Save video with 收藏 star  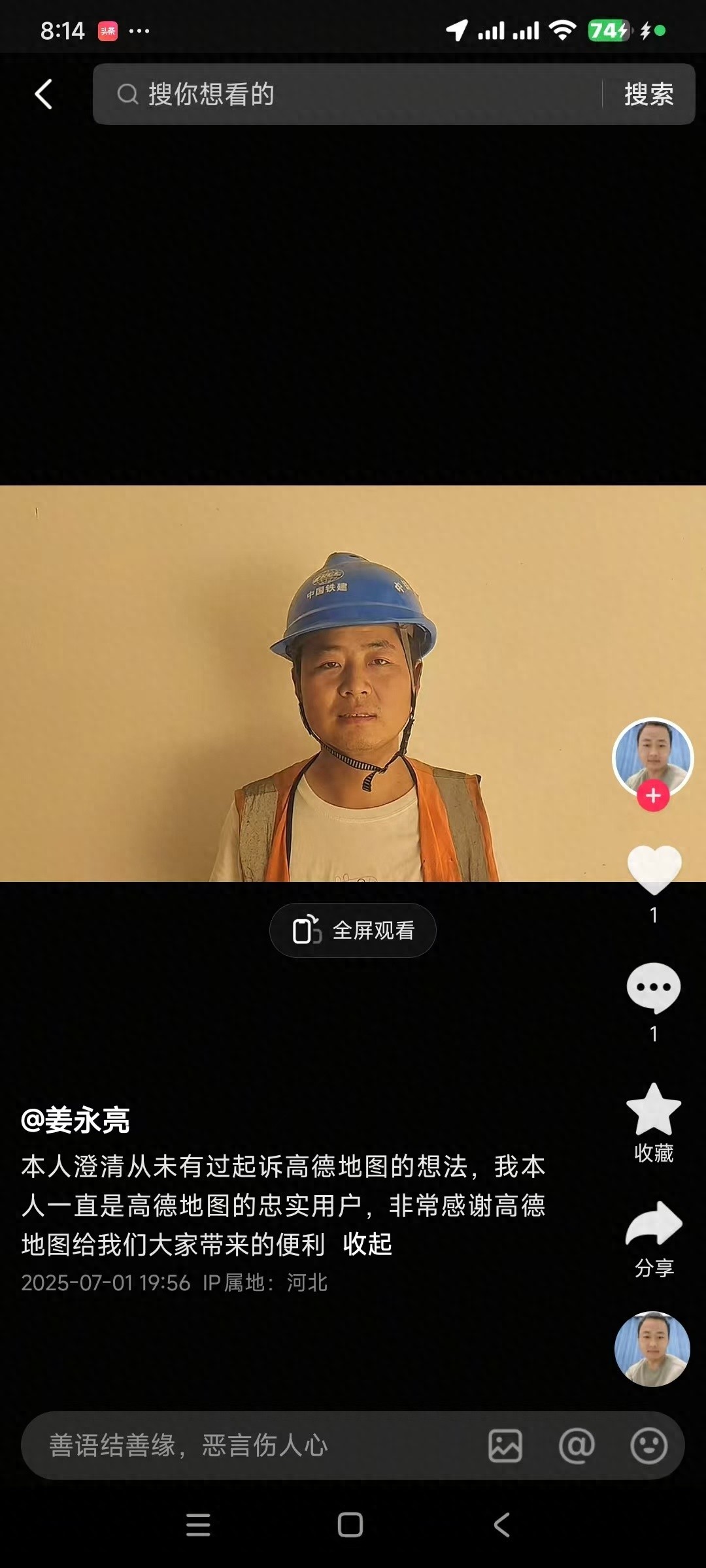pyautogui.click(x=654, y=1111)
